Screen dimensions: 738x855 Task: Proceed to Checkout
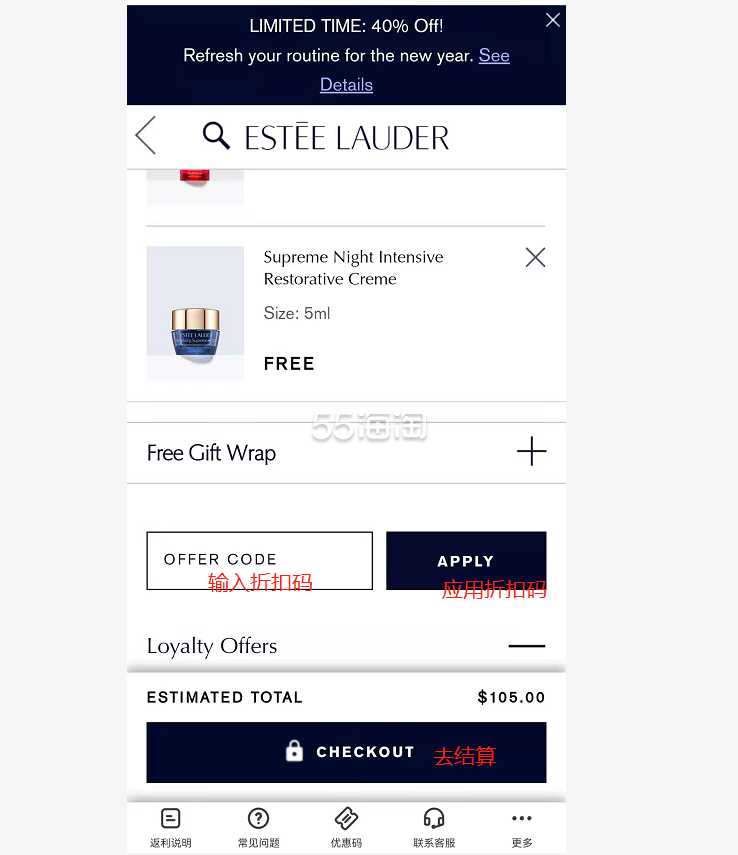[x=346, y=752]
